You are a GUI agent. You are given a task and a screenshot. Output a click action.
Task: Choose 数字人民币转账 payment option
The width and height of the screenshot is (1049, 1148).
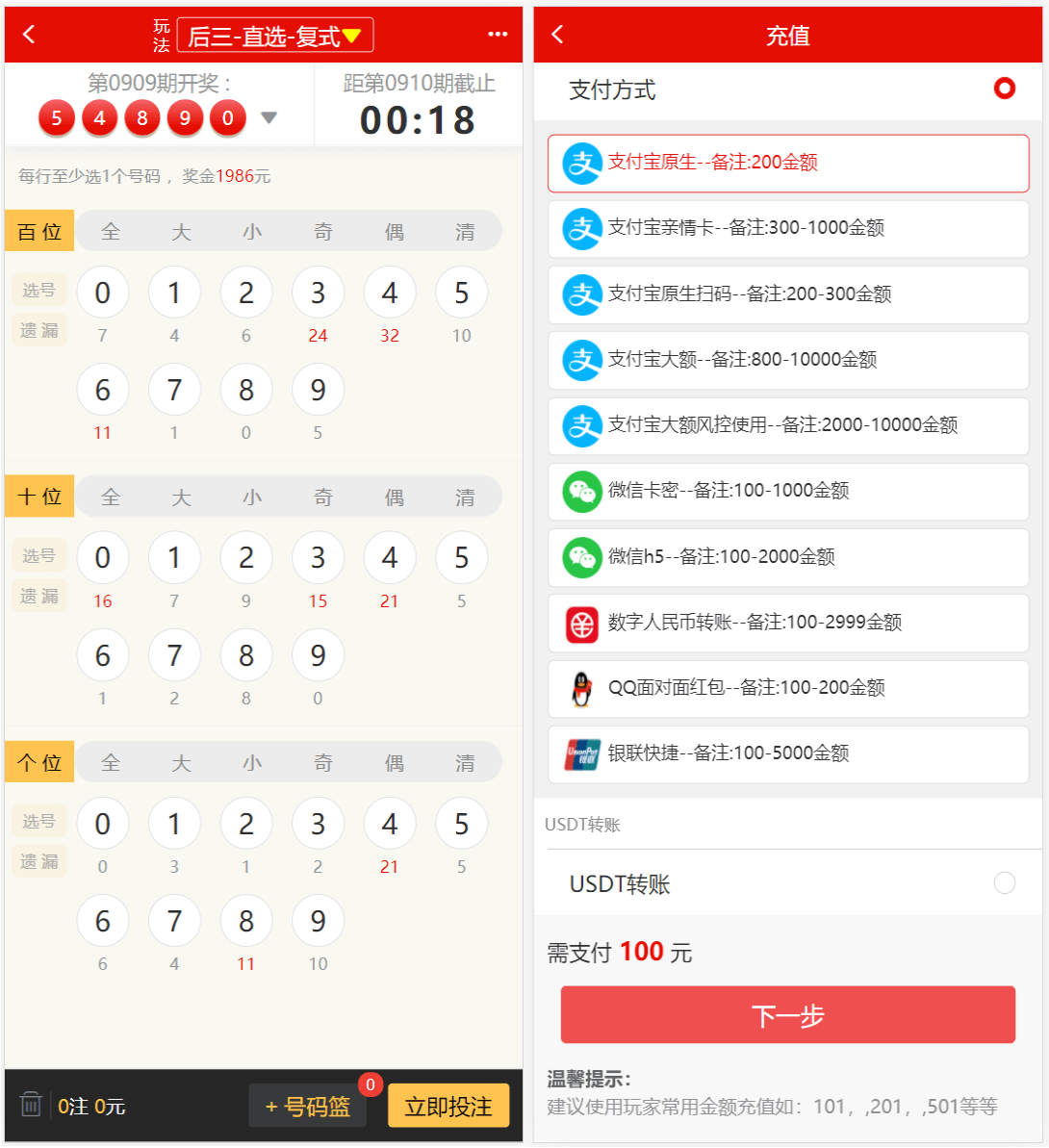pos(787,623)
